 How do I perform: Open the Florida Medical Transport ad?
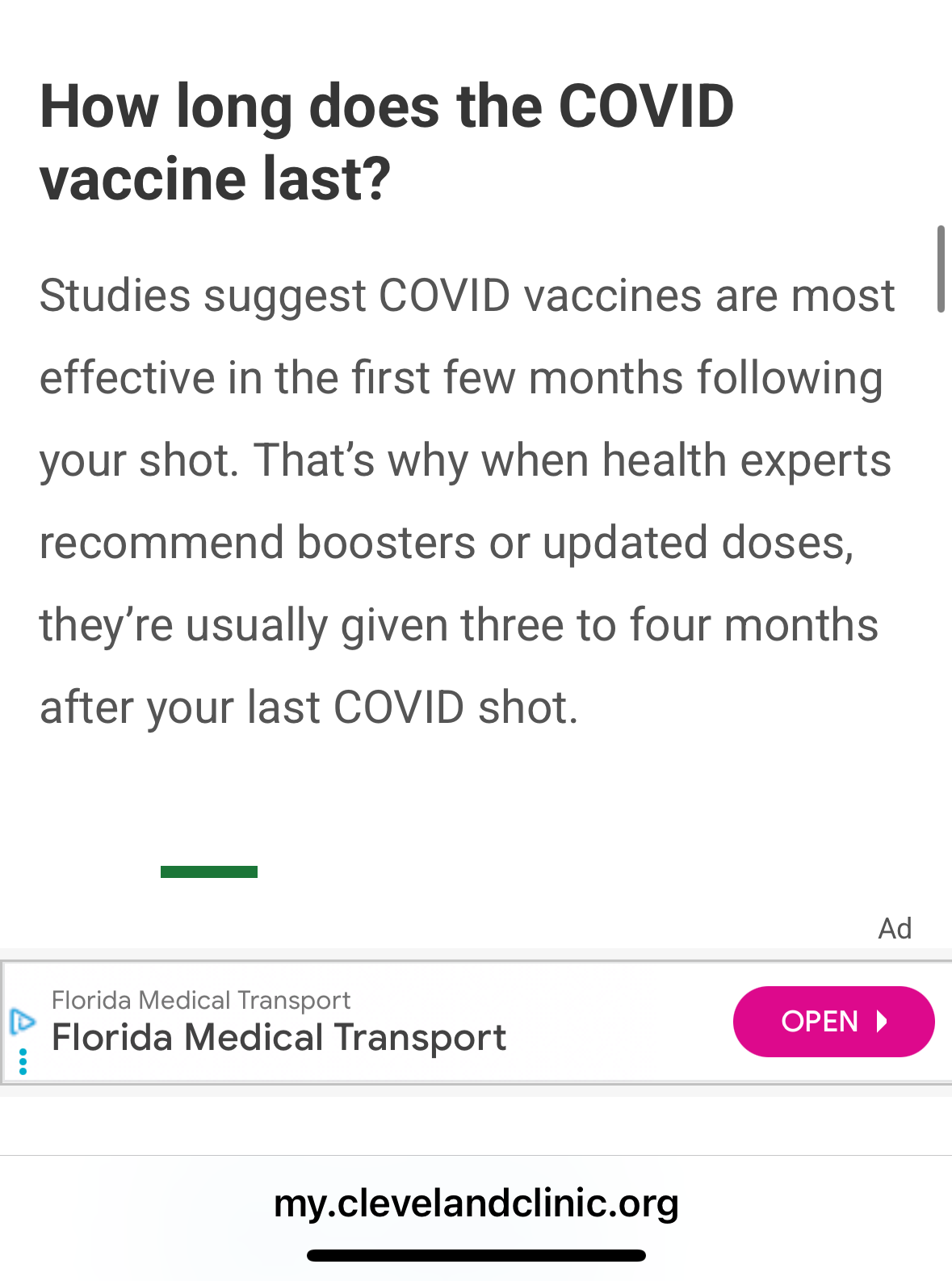point(833,1022)
